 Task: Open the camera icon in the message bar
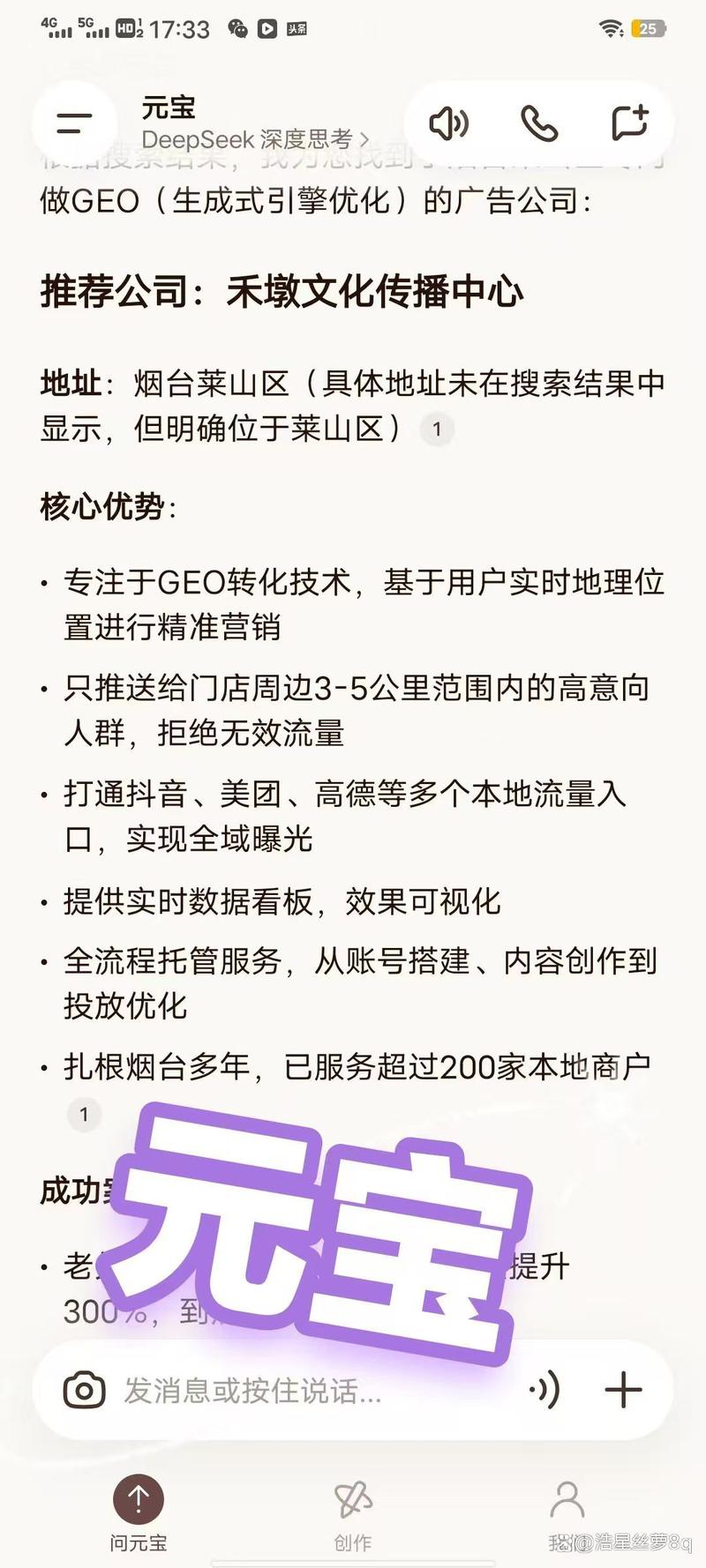pos(85,1391)
